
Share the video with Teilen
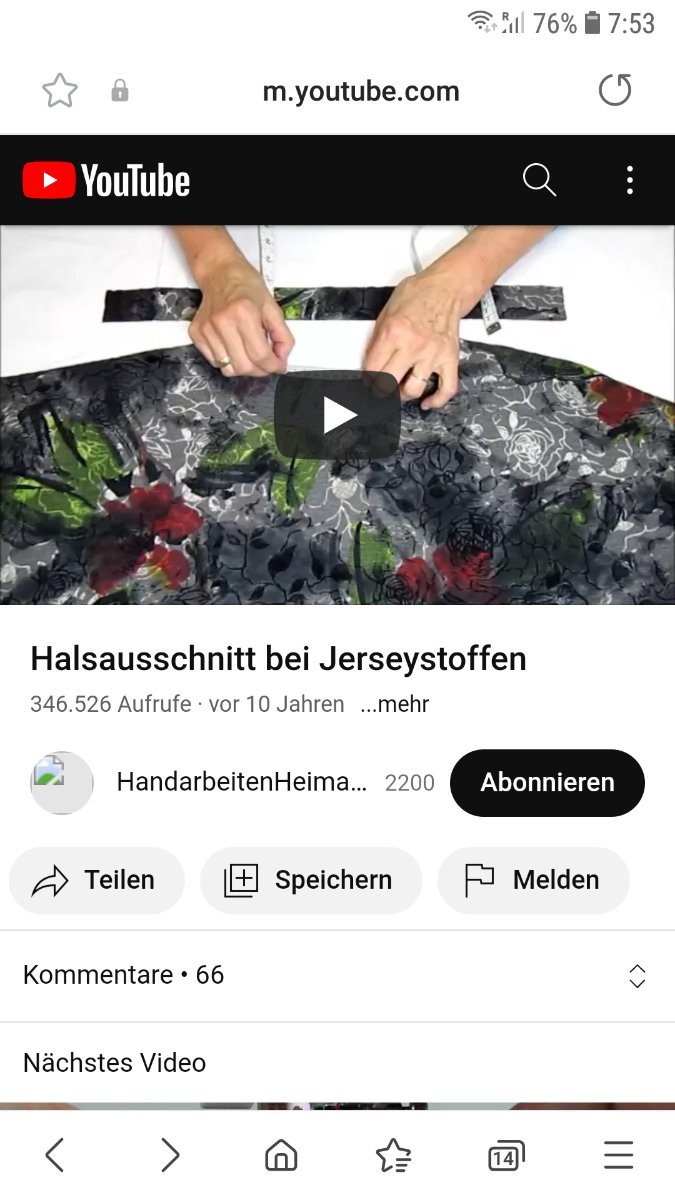point(97,880)
